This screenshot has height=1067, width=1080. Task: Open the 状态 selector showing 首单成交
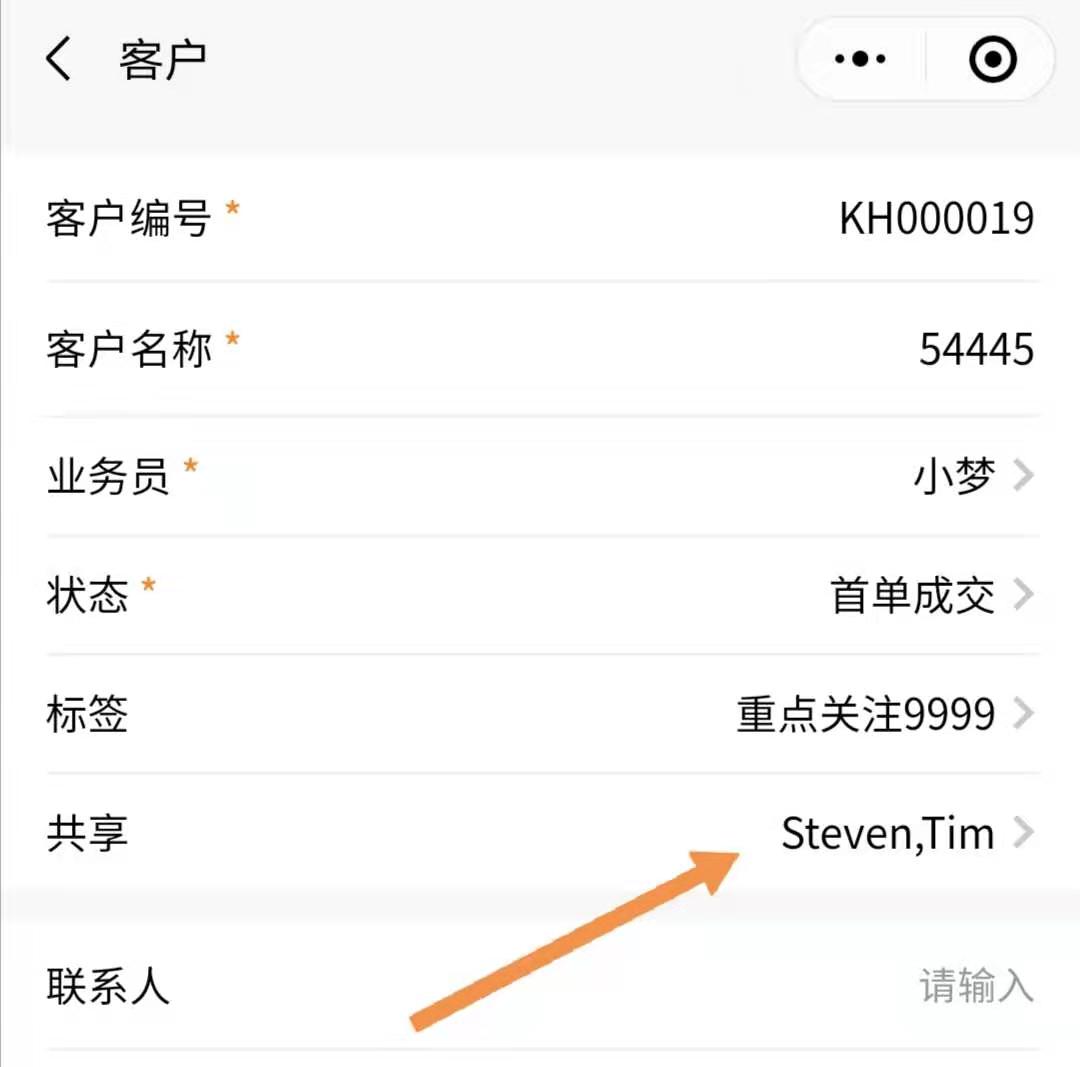click(913, 596)
